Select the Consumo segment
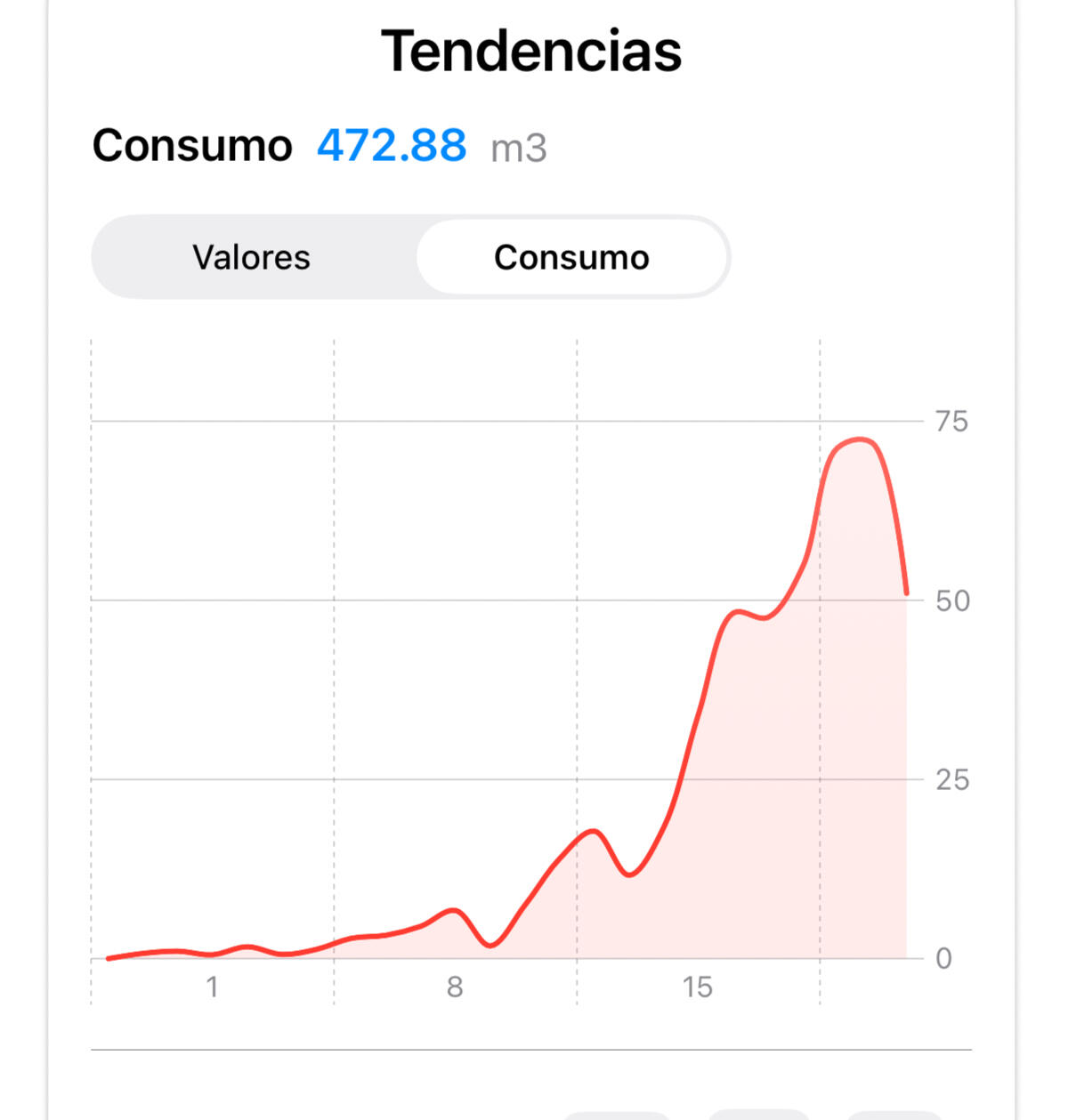 571,258
